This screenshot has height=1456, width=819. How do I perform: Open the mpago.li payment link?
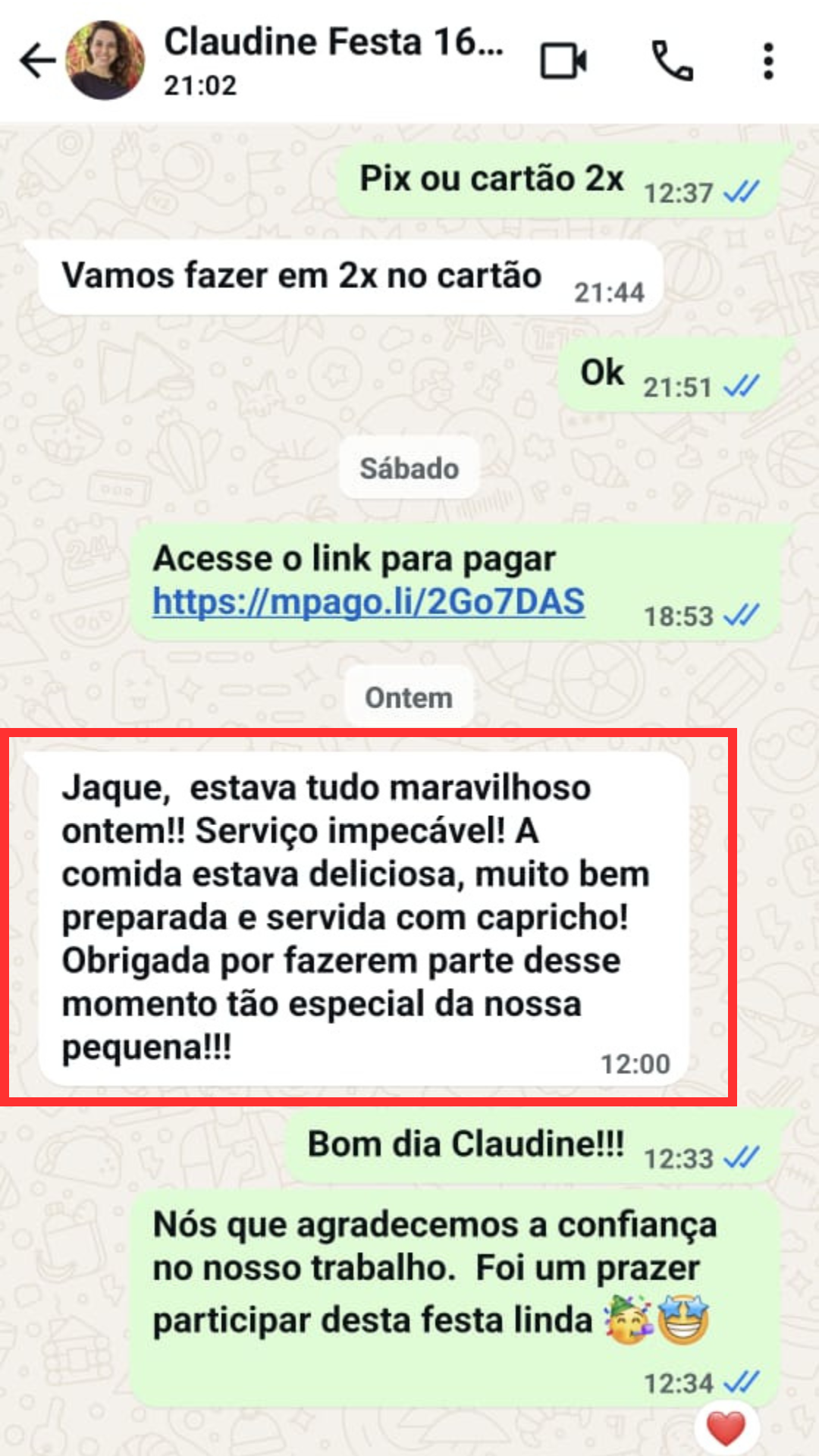pos(369,602)
